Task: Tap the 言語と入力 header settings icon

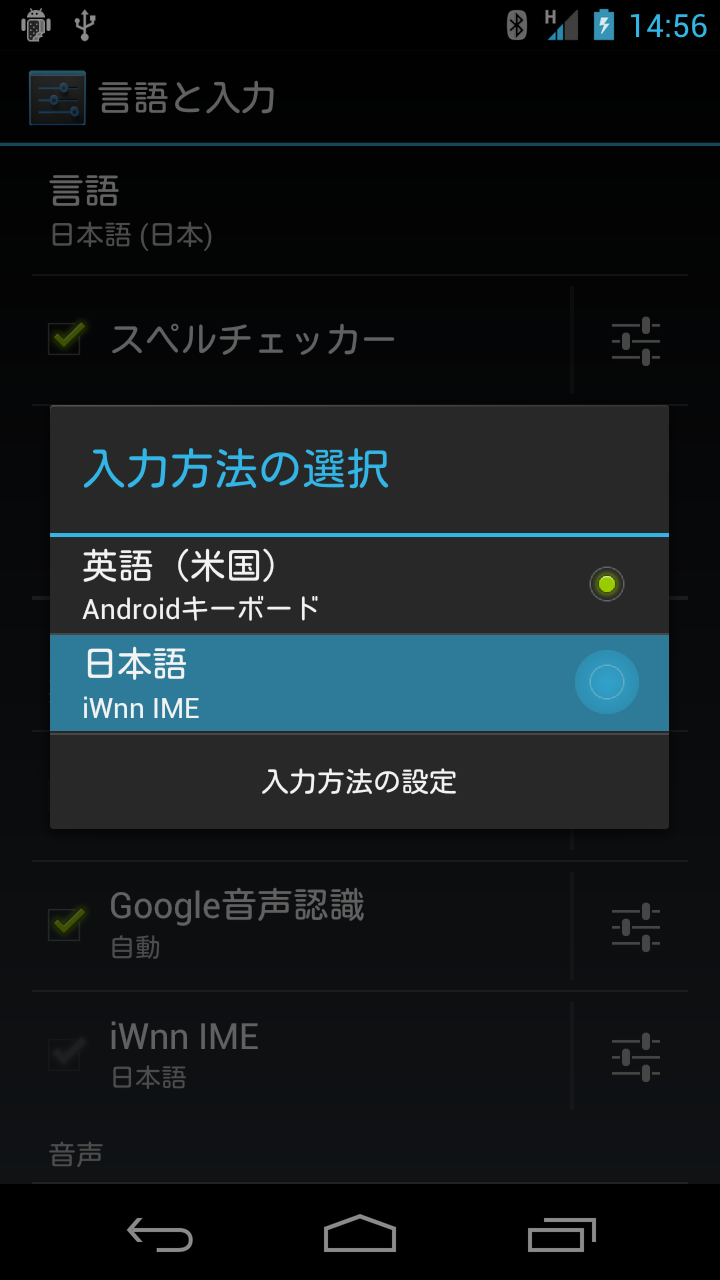Action: pyautogui.click(x=58, y=97)
